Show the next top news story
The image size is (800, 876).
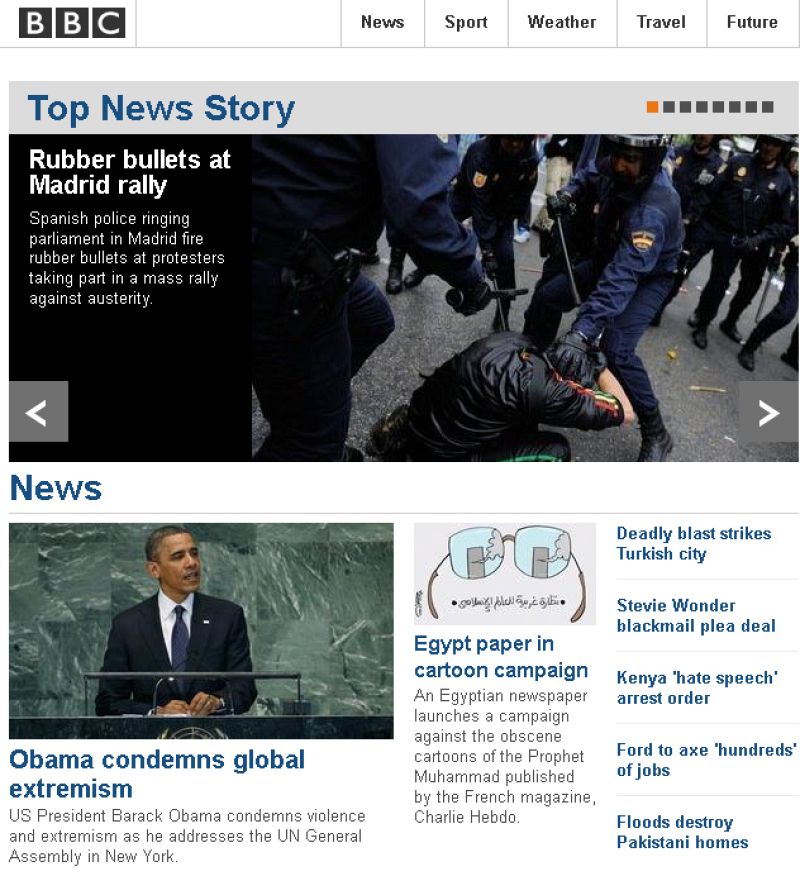[x=768, y=412]
